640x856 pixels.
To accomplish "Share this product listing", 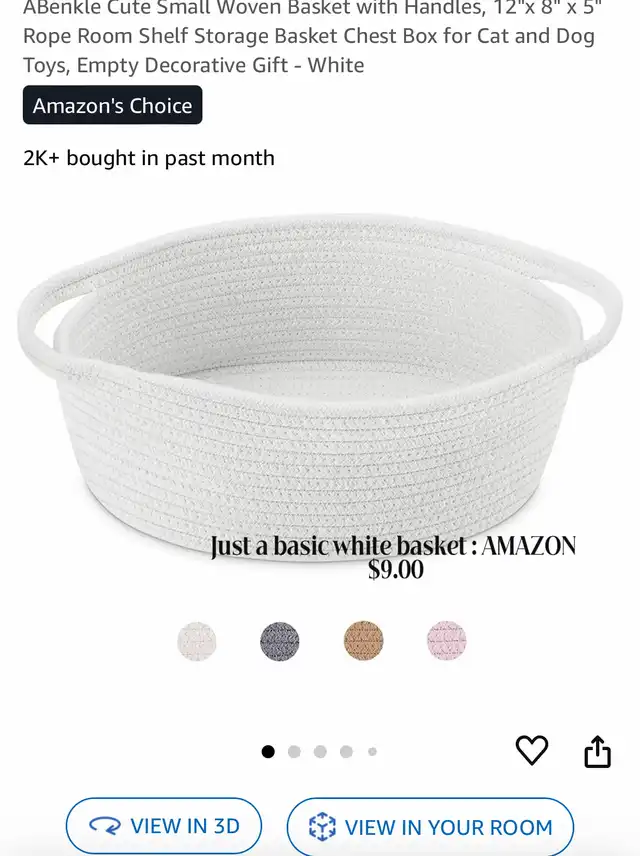I will click(597, 751).
